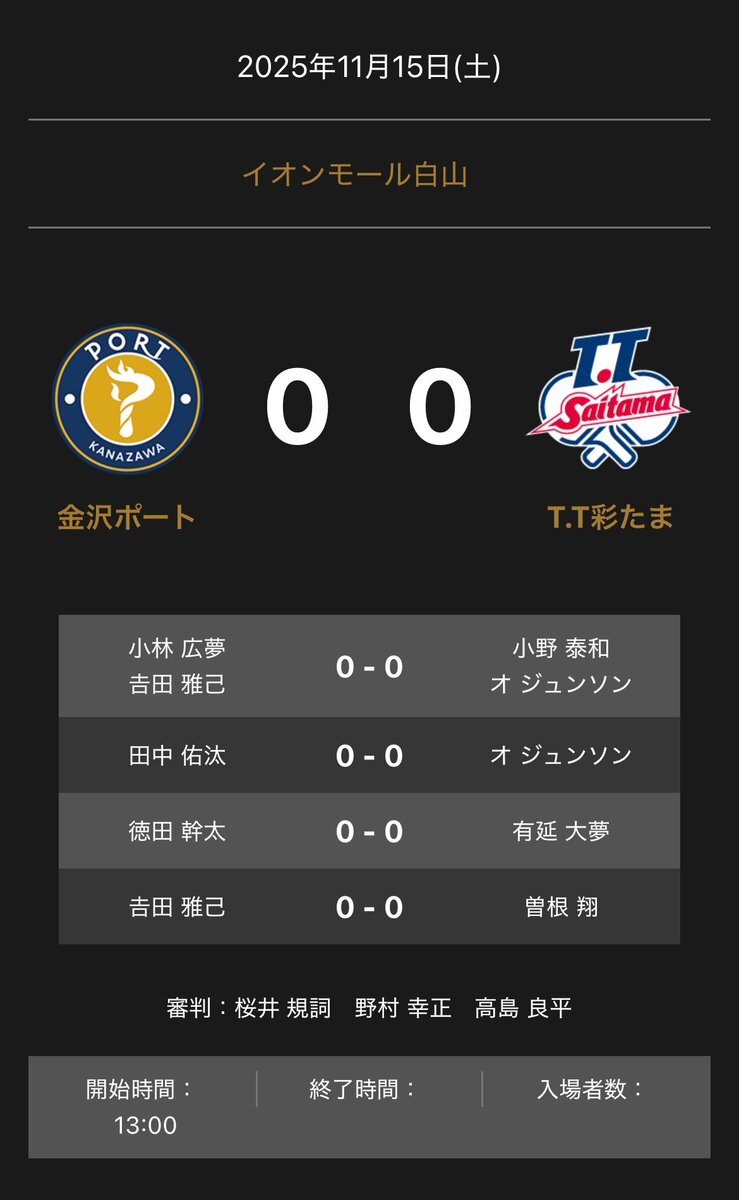Open the イオンモール白山 venue link
This screenshot has height=1200, width=739.
[x=355, y=176]
